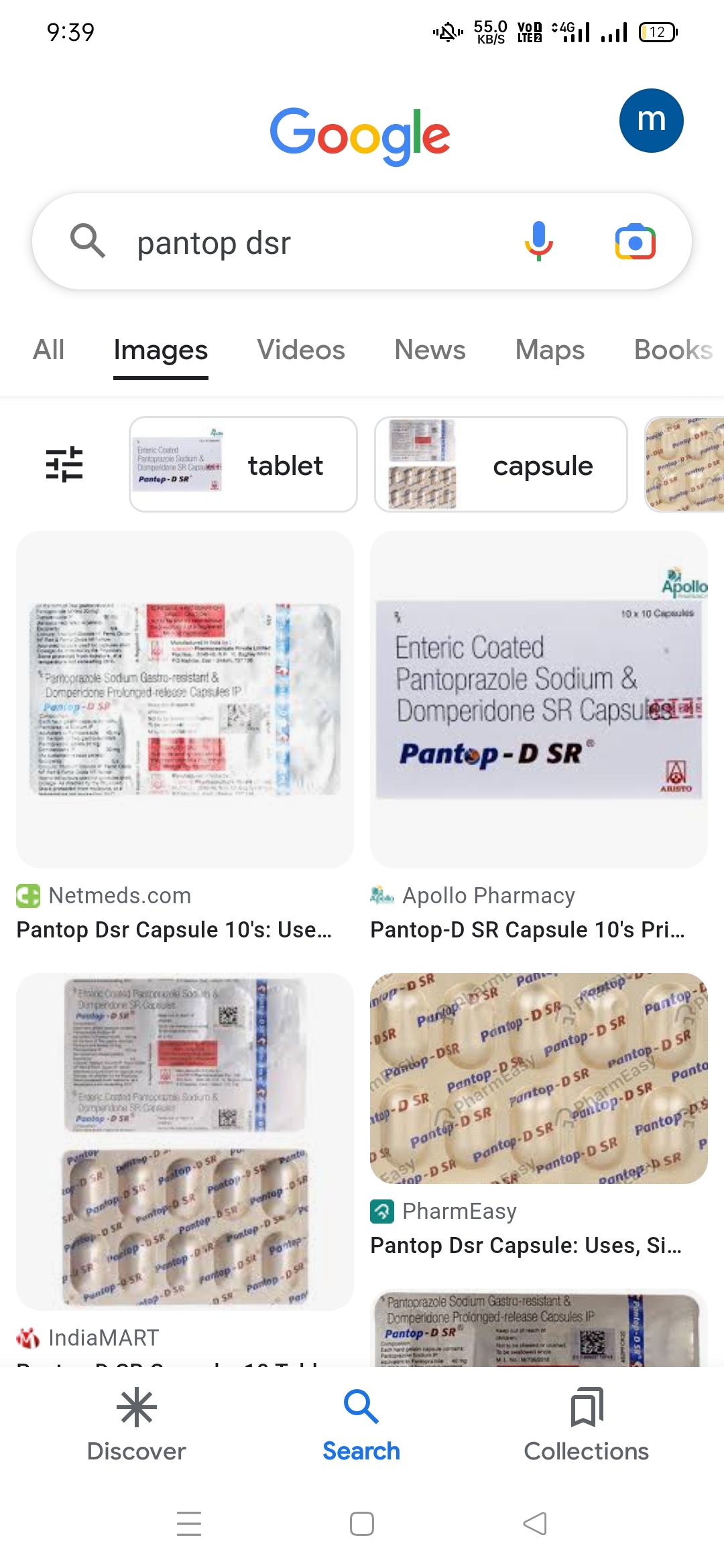Image resolution: width=724 pixels, height=1568 pixels.
Task: Open Google Lens camera search
Action: [635, 242]
